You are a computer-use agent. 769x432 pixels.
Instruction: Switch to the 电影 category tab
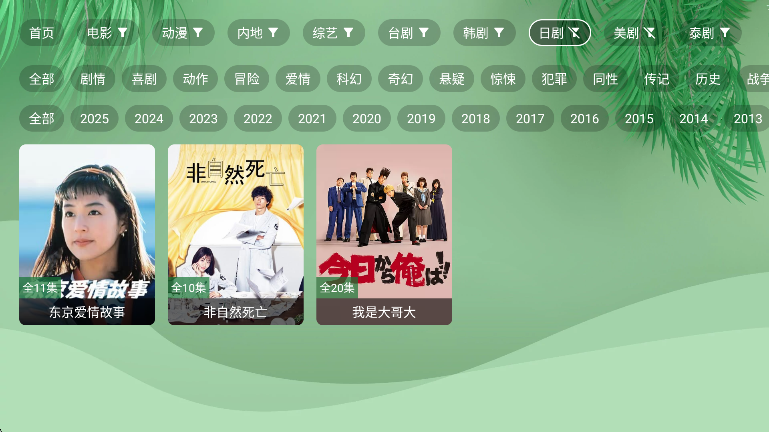(x=108, y=33)
